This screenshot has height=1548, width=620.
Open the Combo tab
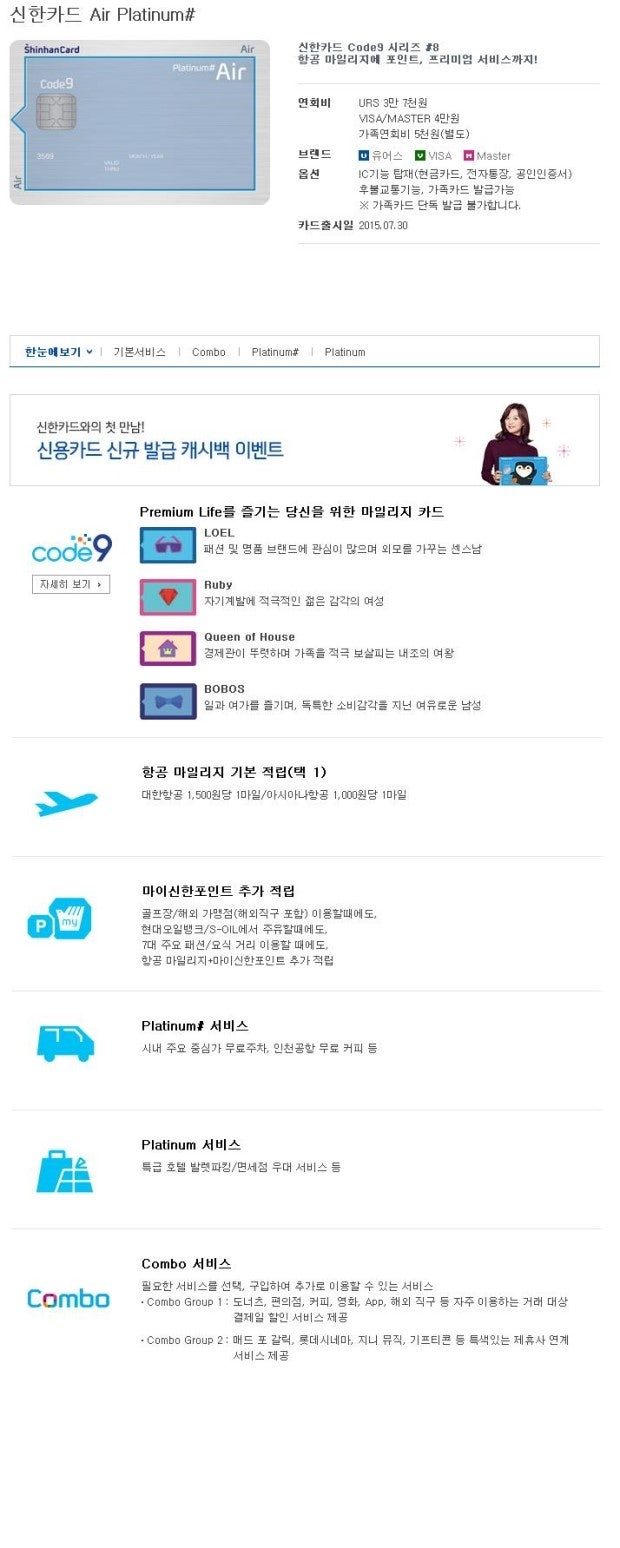(209, 352)
